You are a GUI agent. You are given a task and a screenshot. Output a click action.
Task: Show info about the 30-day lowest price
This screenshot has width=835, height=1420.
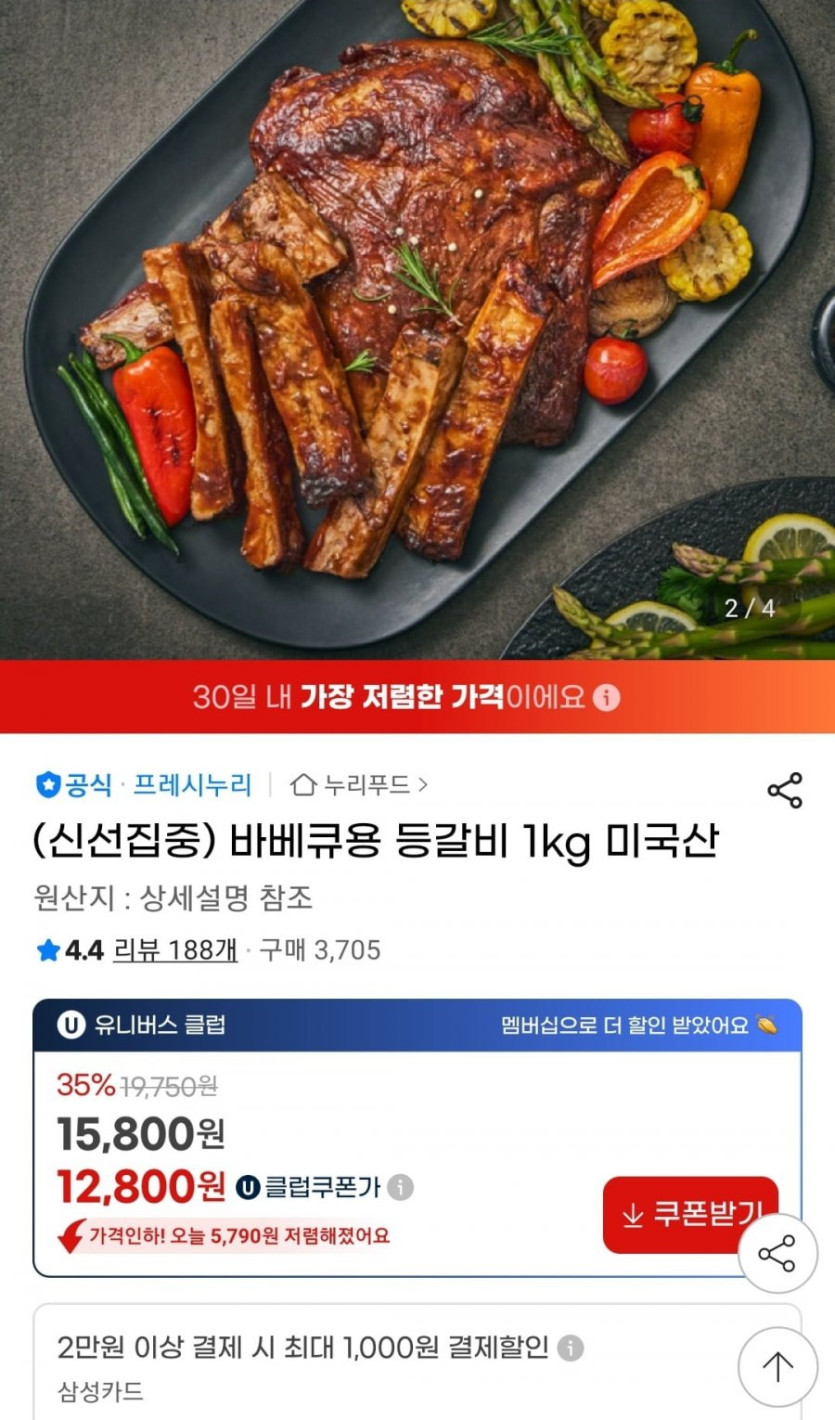pos(606,697)
